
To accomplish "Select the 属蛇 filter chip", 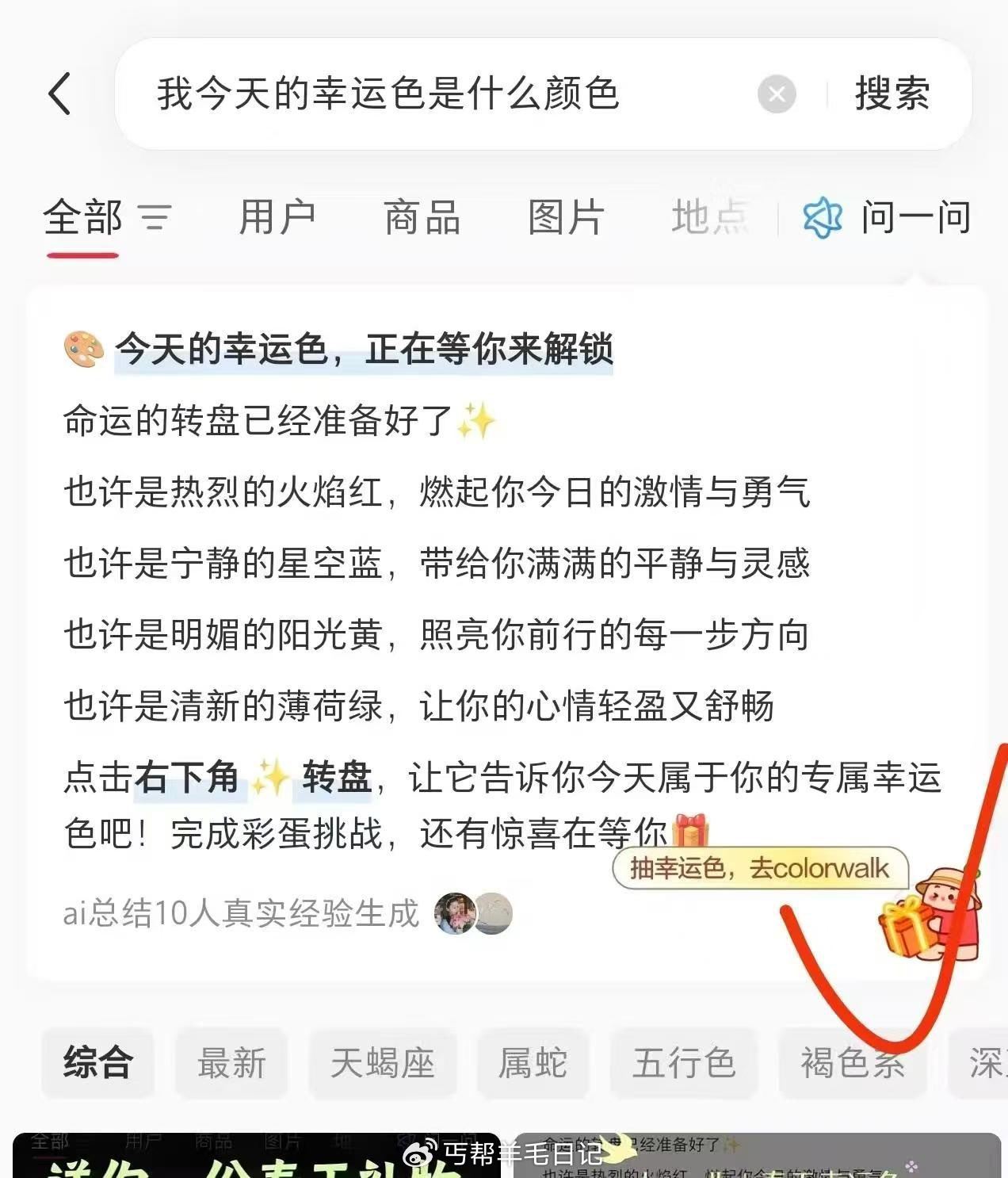I will point(533,1062).
